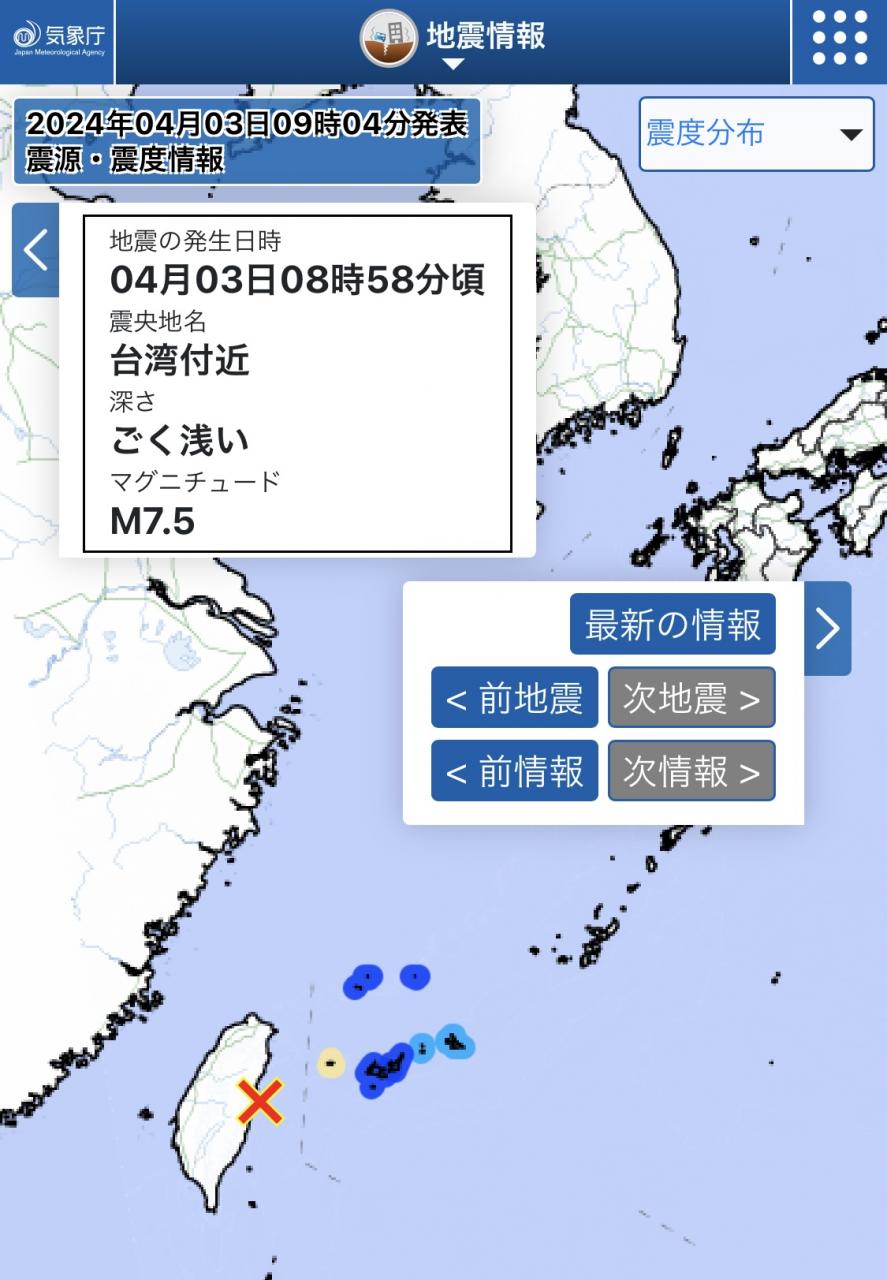Open the 震度分布 dropdown
887x1280 pixels.
coord(756,134)
